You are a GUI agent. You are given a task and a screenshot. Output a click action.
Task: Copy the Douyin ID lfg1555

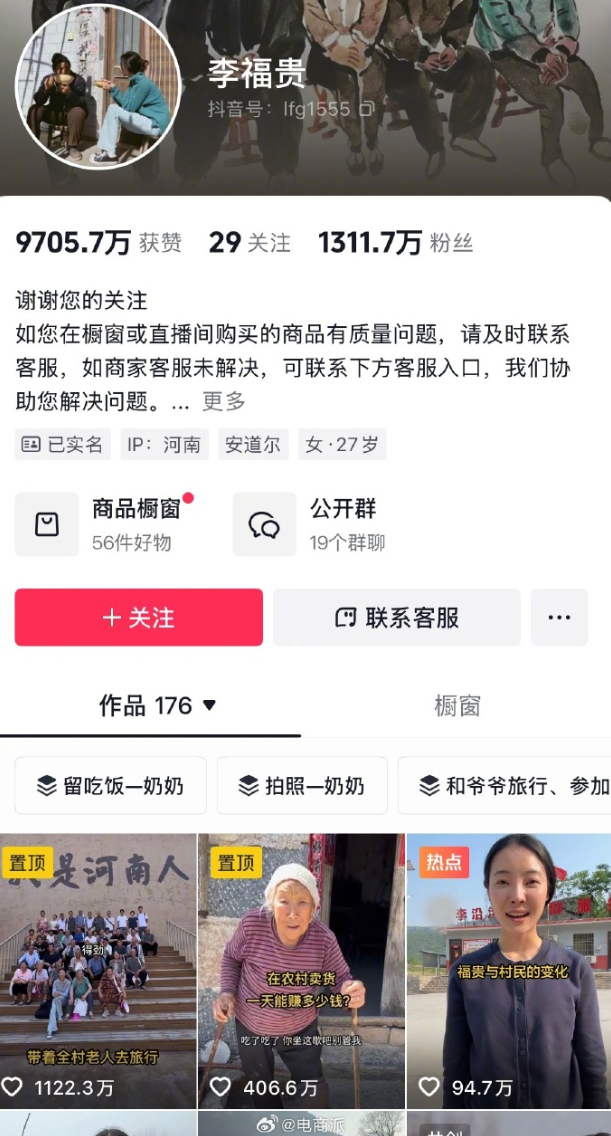367,108
